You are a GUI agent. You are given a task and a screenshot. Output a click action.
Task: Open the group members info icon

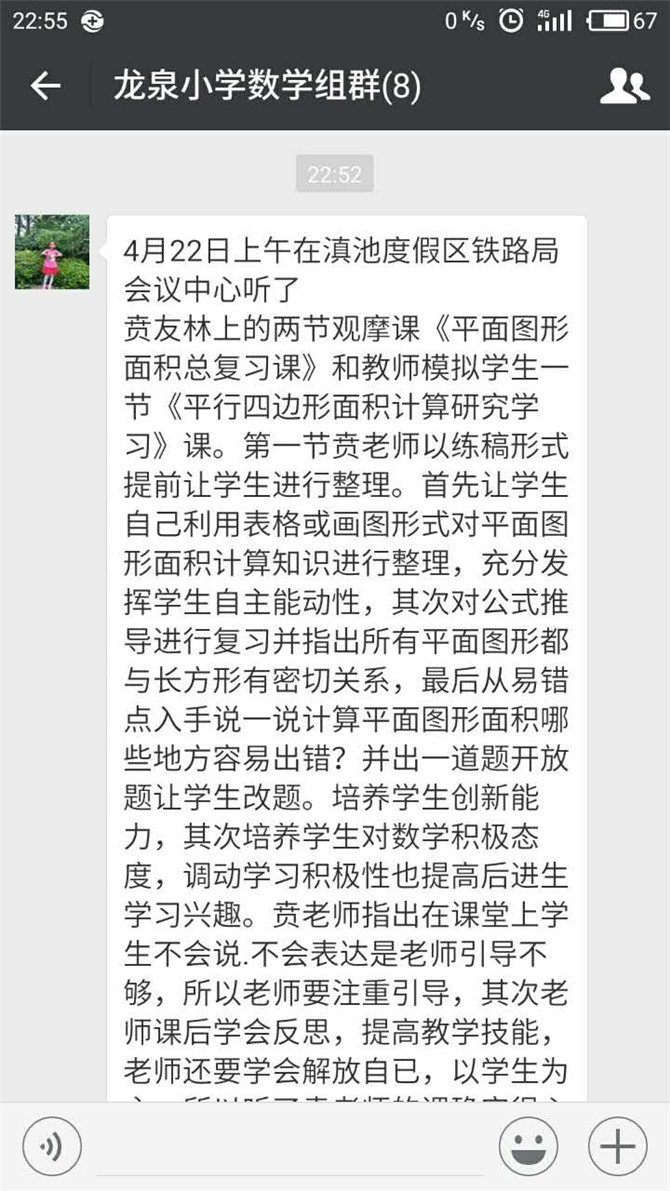click(624, 87)
